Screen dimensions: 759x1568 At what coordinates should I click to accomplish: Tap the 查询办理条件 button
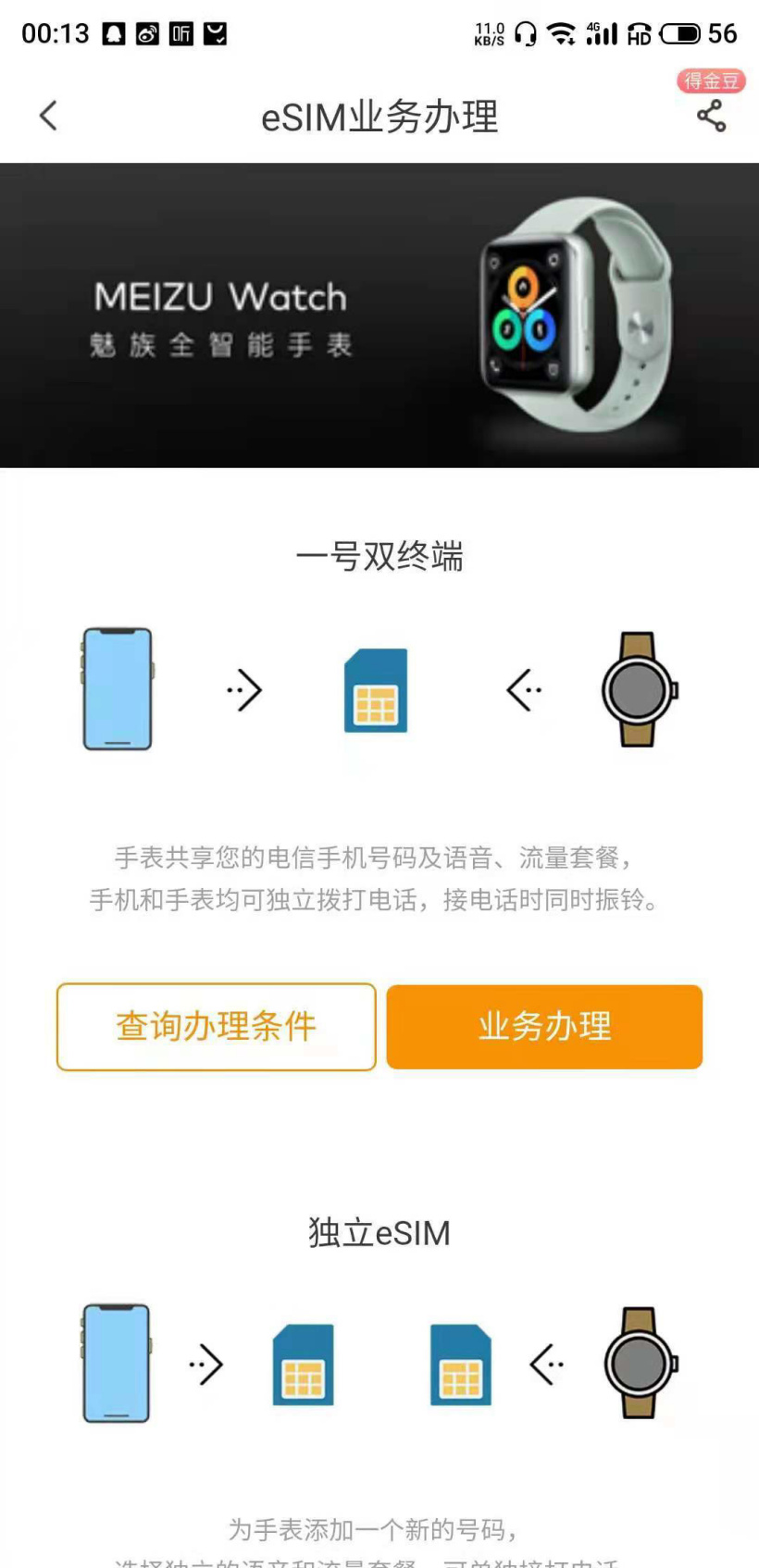[x=217, y=1027]
